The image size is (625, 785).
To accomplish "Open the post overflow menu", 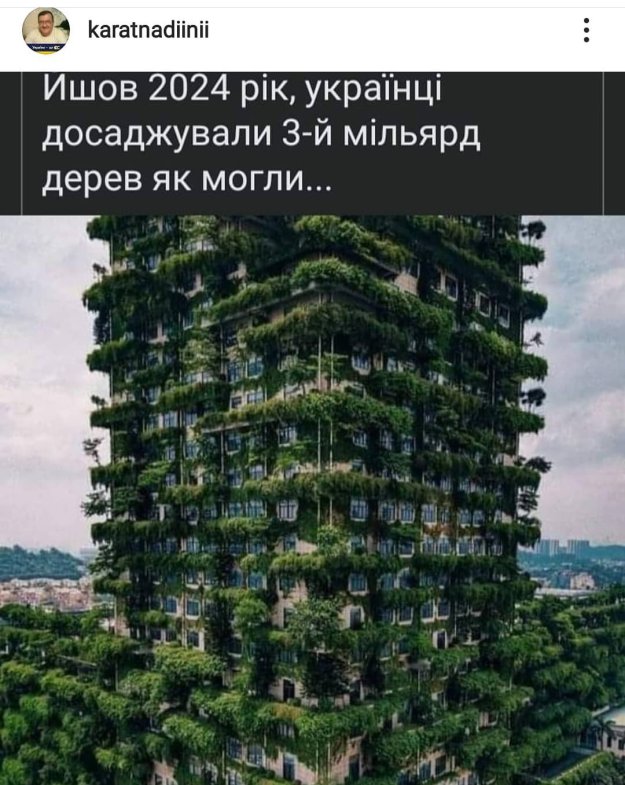I will click(x=586, y=31).
